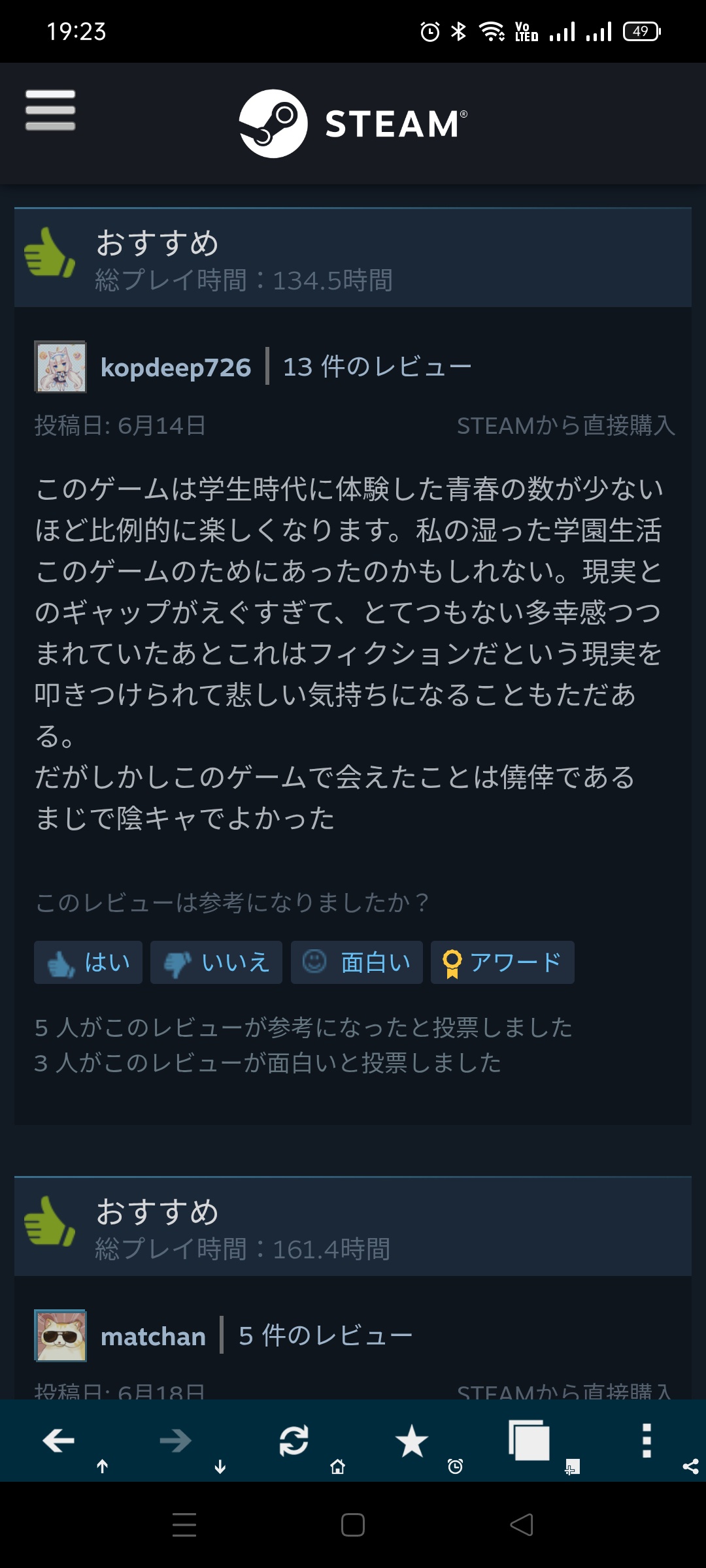The height and width of the screenshot is (1568, 706).
Task: Open bookmarks star in browser toolbar
Action: click(x=412, y=1441)
